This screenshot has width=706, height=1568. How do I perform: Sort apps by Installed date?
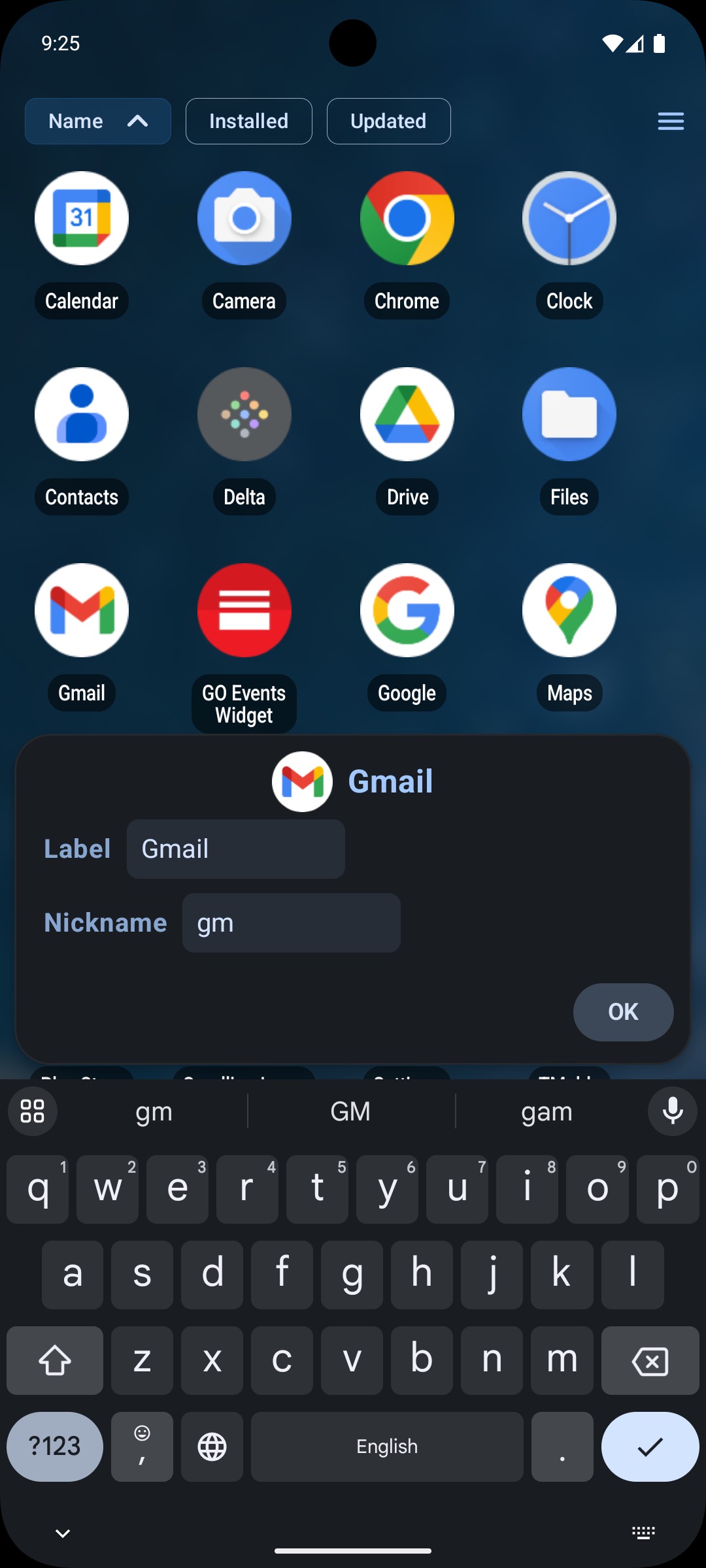click(x=249, y=121)
